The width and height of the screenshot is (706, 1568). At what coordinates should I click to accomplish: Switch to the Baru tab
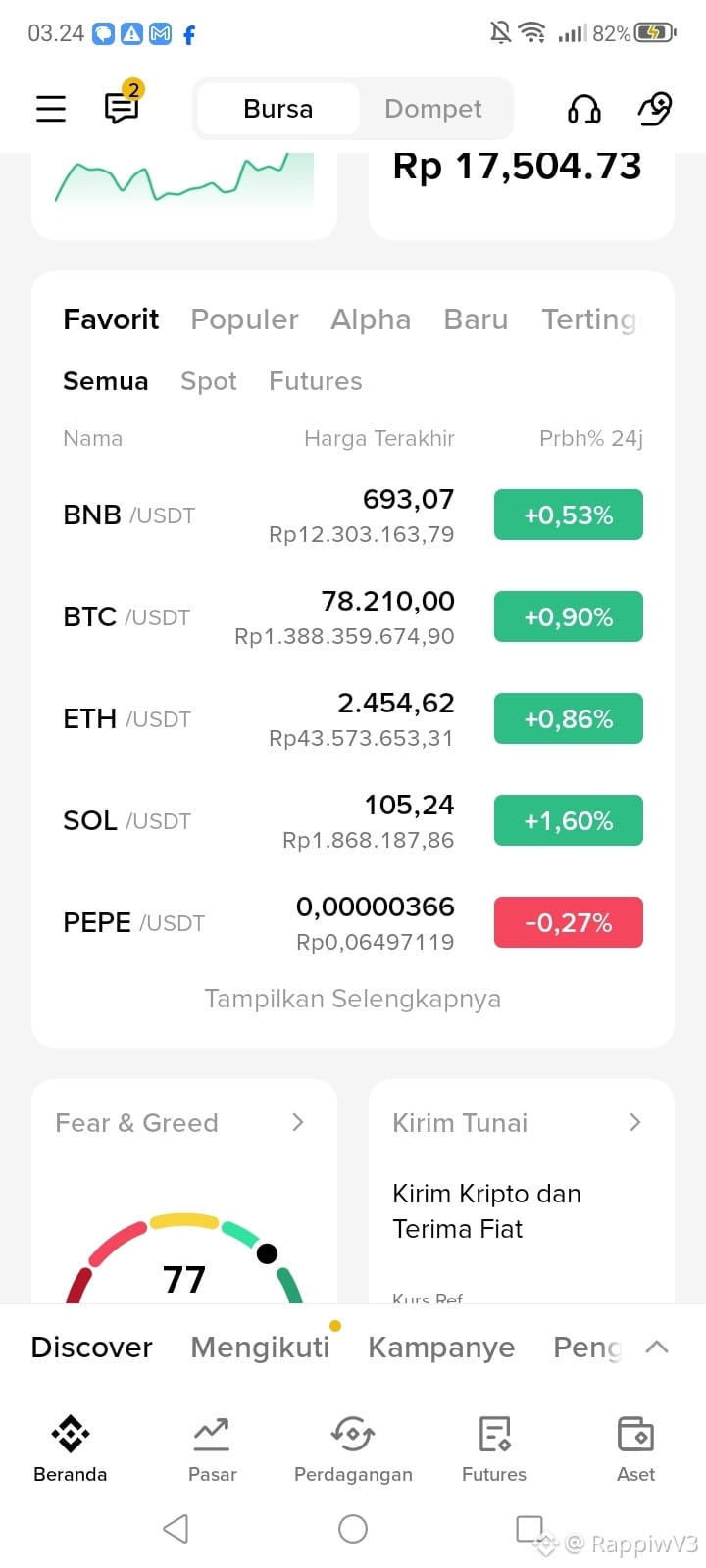coord(476,319)
